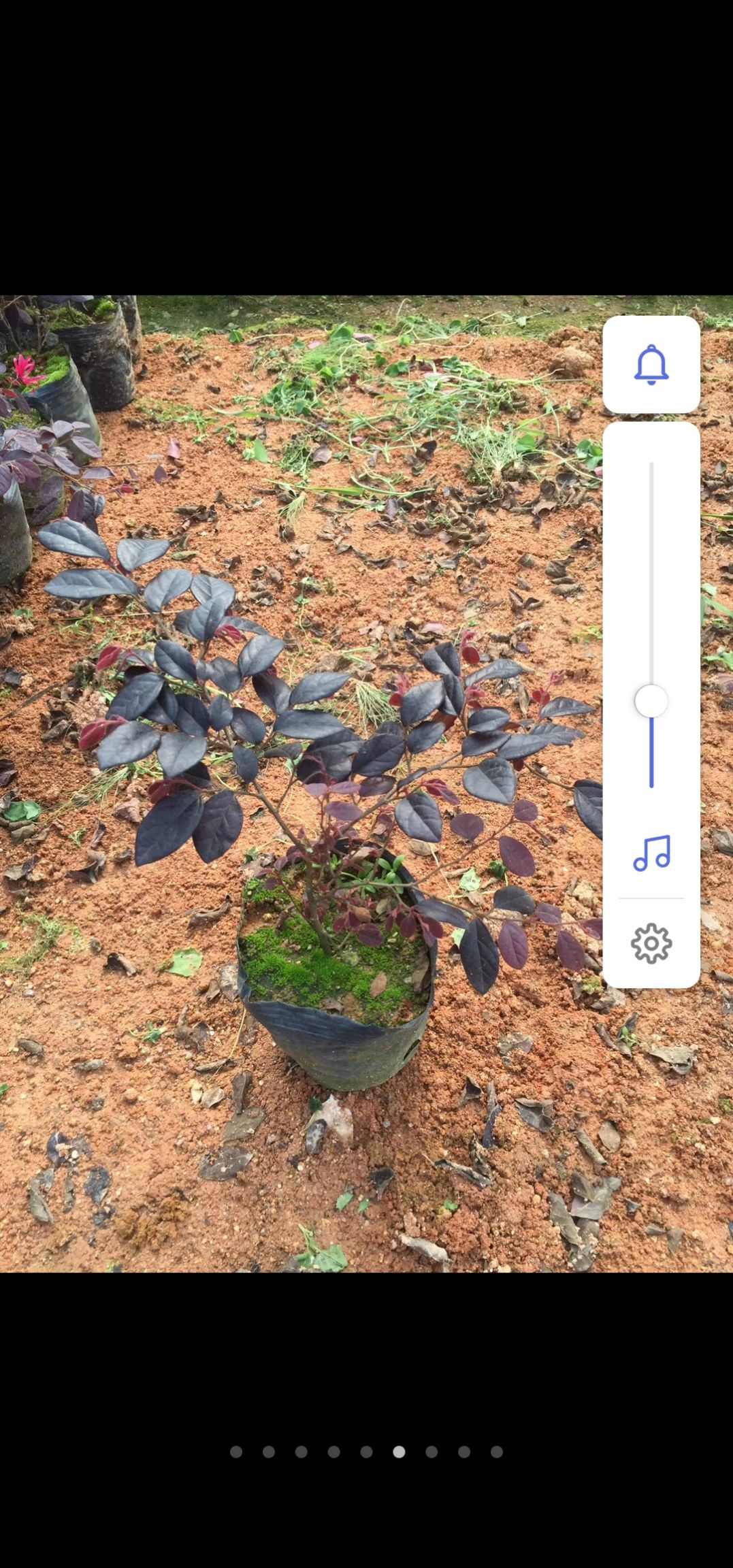Tap the ringer mode bell icon
The height and width of the screenshot is (1568, 733).
click(651, 365)
